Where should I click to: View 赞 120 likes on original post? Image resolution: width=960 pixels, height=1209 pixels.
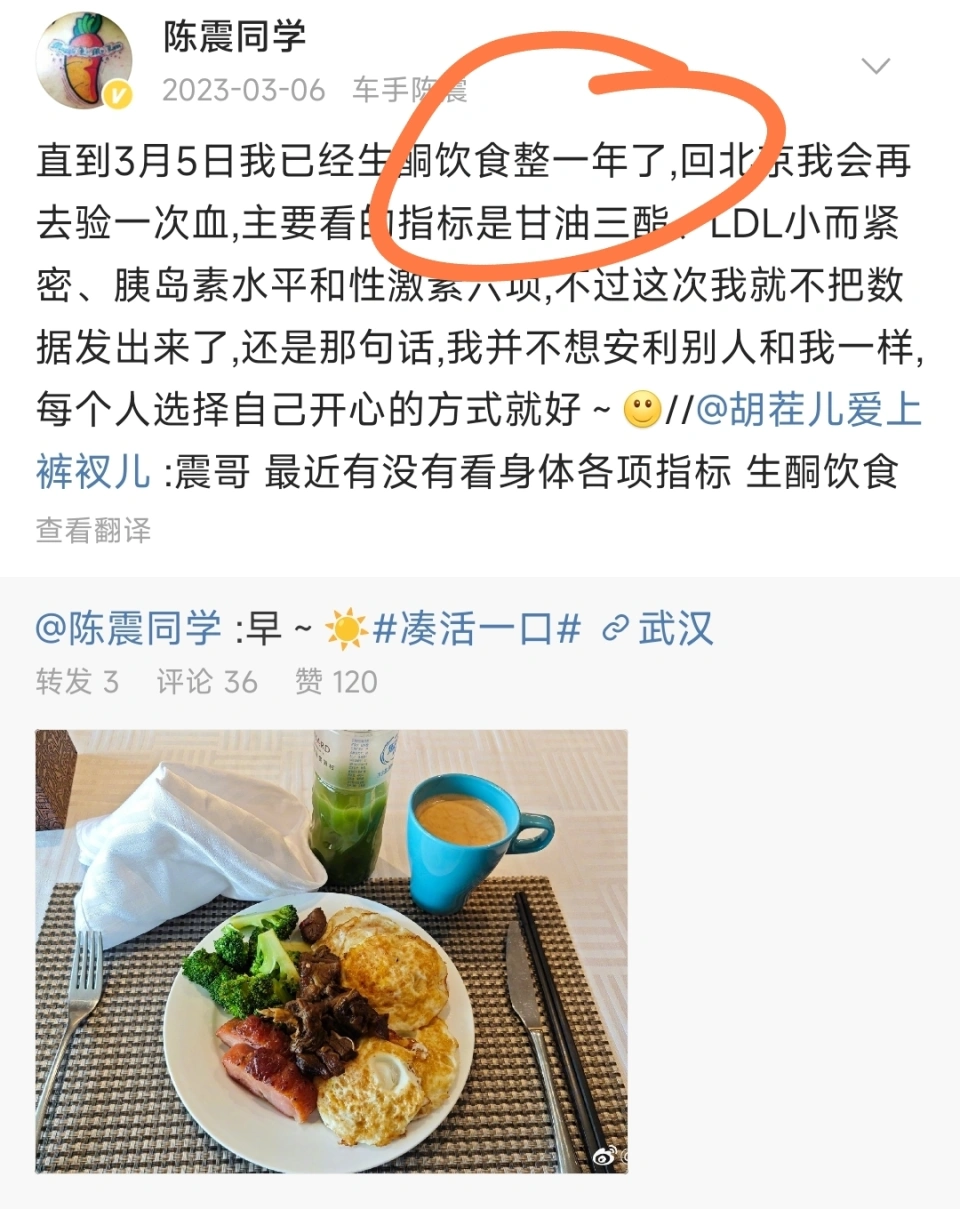coord(336,682)
